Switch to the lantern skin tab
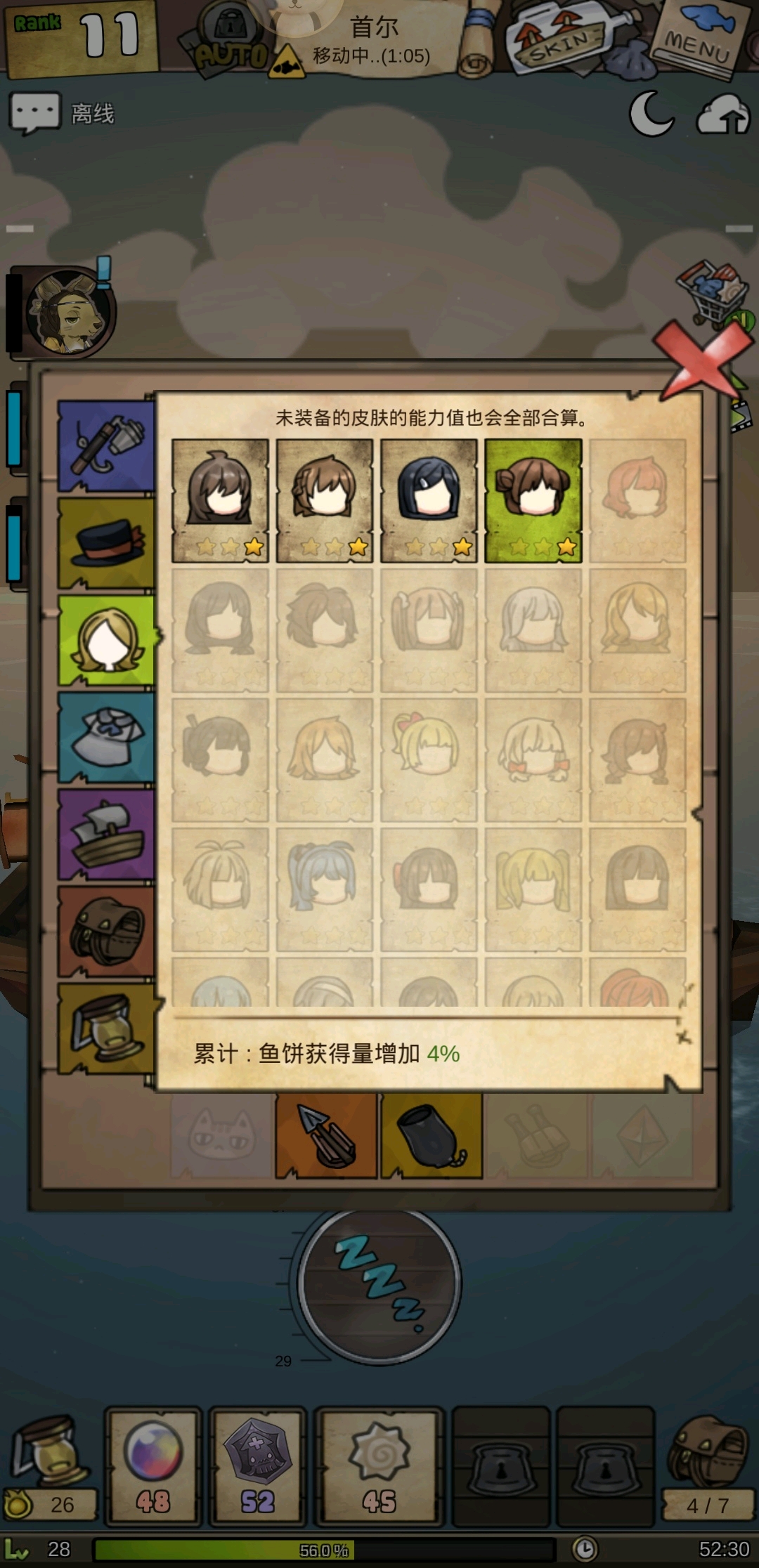The height and width of the screenshot is (1568, 759). pyautogui.click(x=107, y=1028)
